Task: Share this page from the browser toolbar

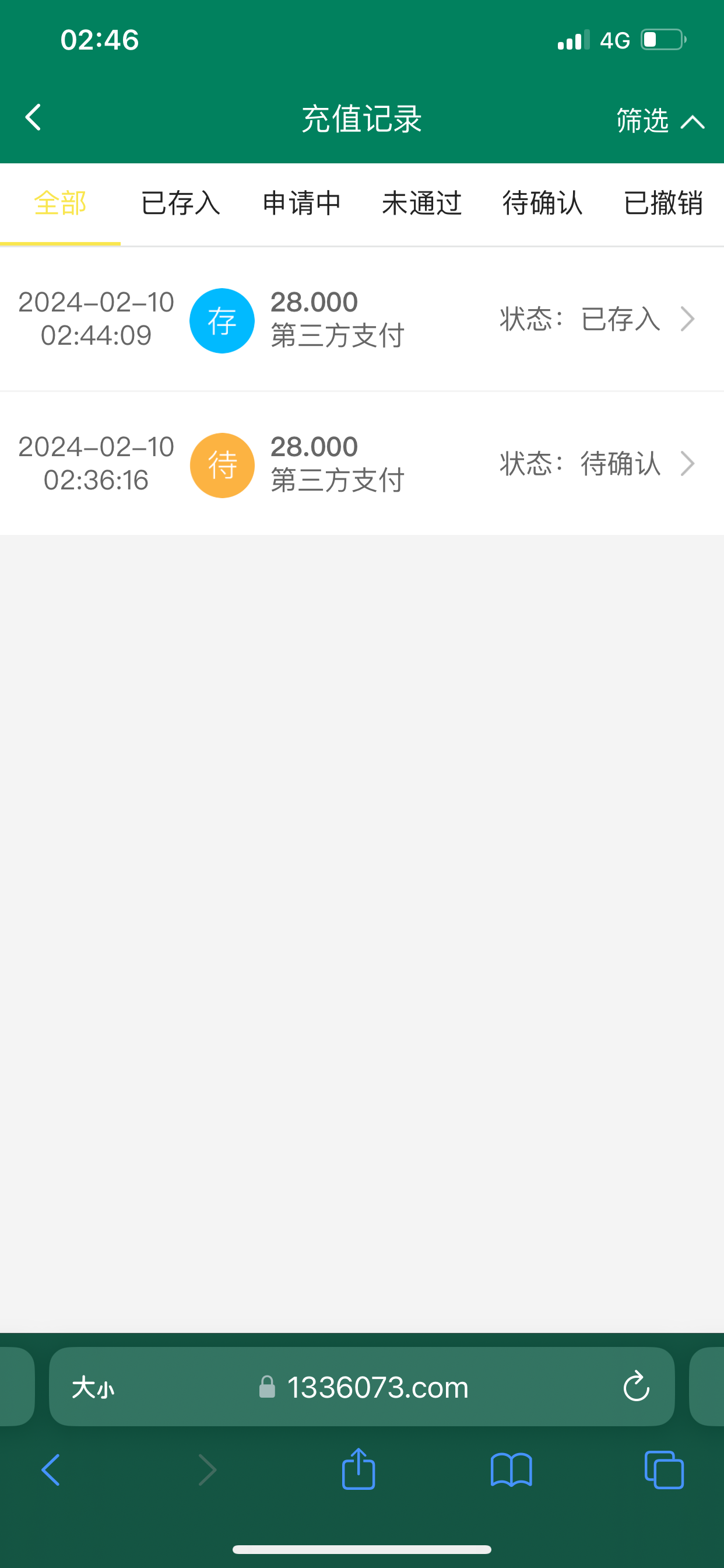Action: tap(359, 1469)
